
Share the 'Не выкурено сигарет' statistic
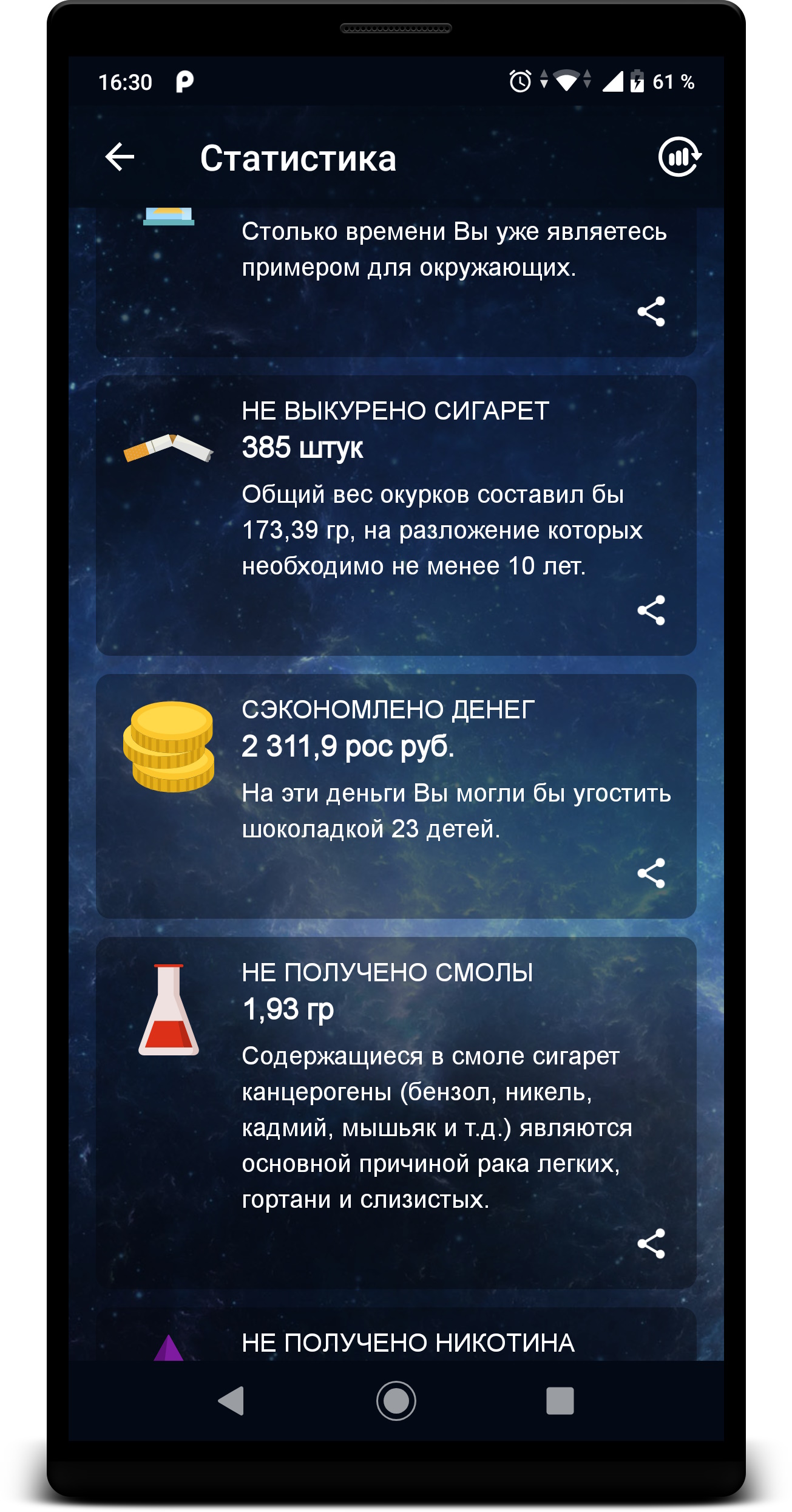651,610
